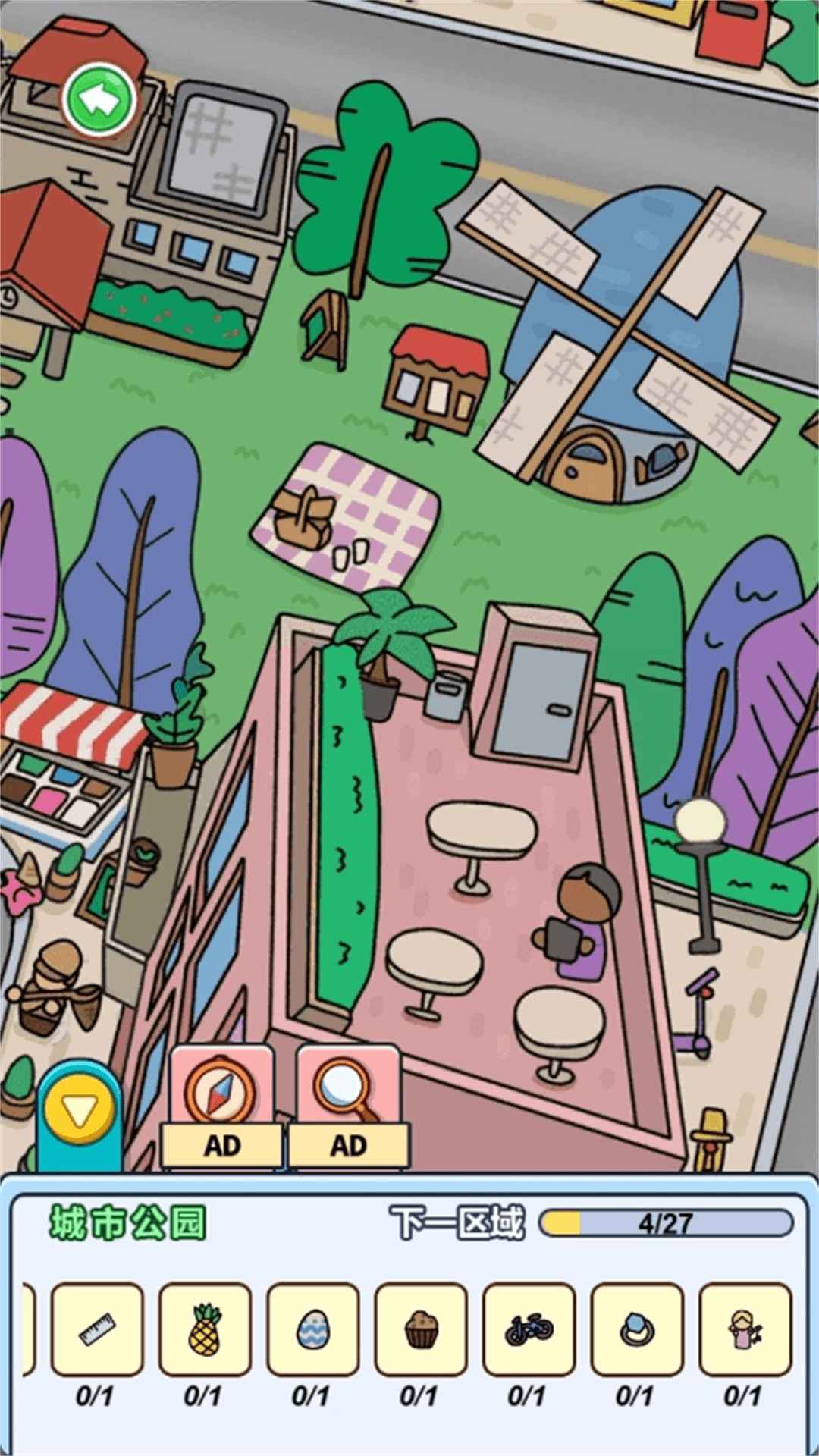Tap the green back arrow button
The height and width of the screenshot is (1456, 819).
(99, 101)
